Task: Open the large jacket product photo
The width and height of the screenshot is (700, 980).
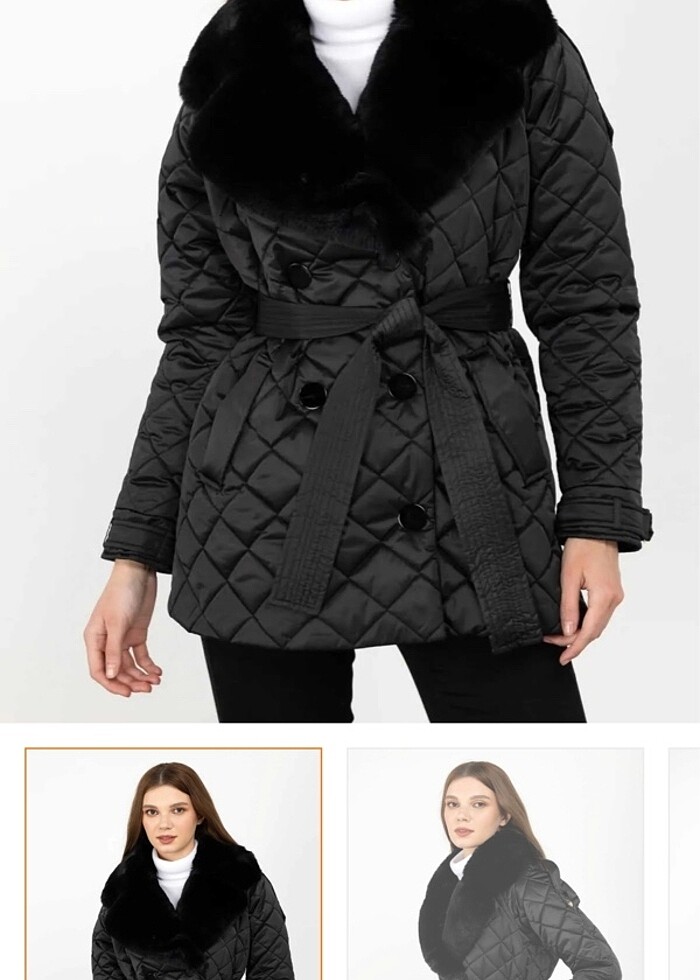Action: click(x=350, y=360)
